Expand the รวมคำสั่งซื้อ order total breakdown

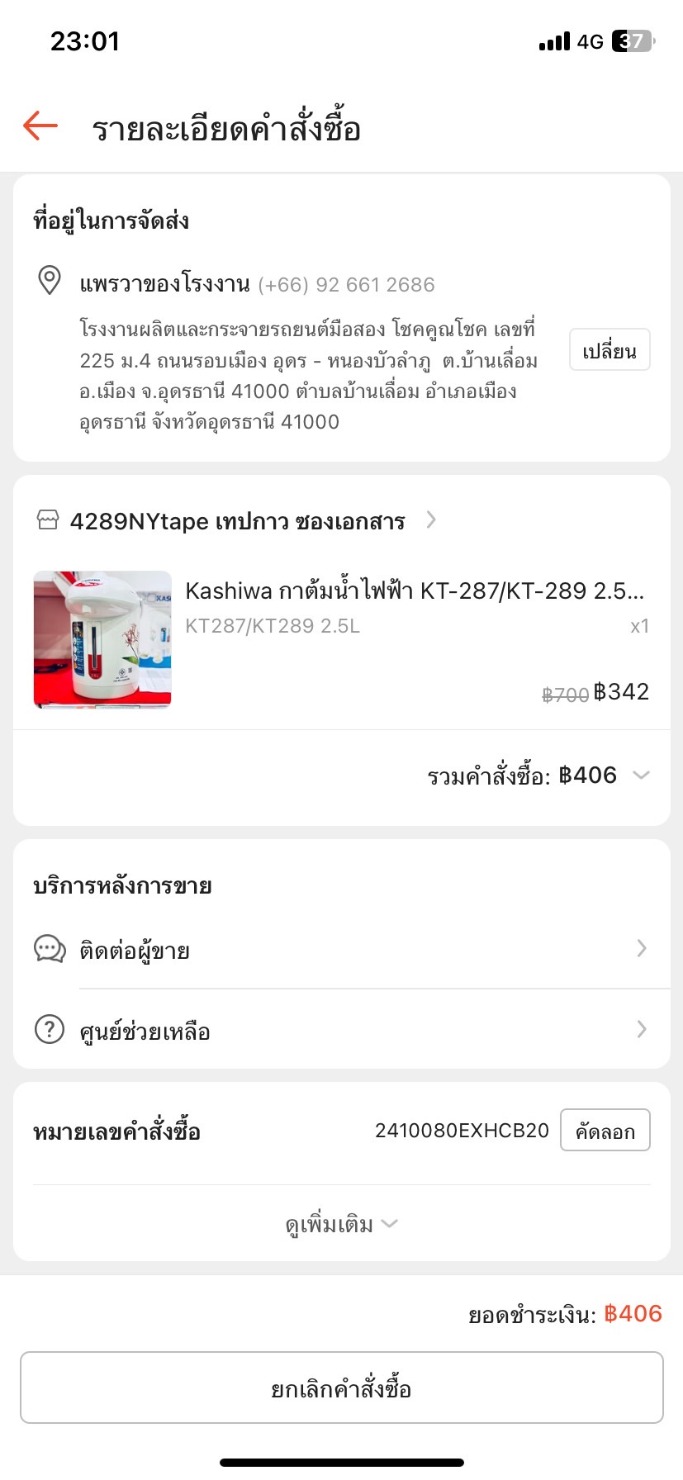(640, 775)
